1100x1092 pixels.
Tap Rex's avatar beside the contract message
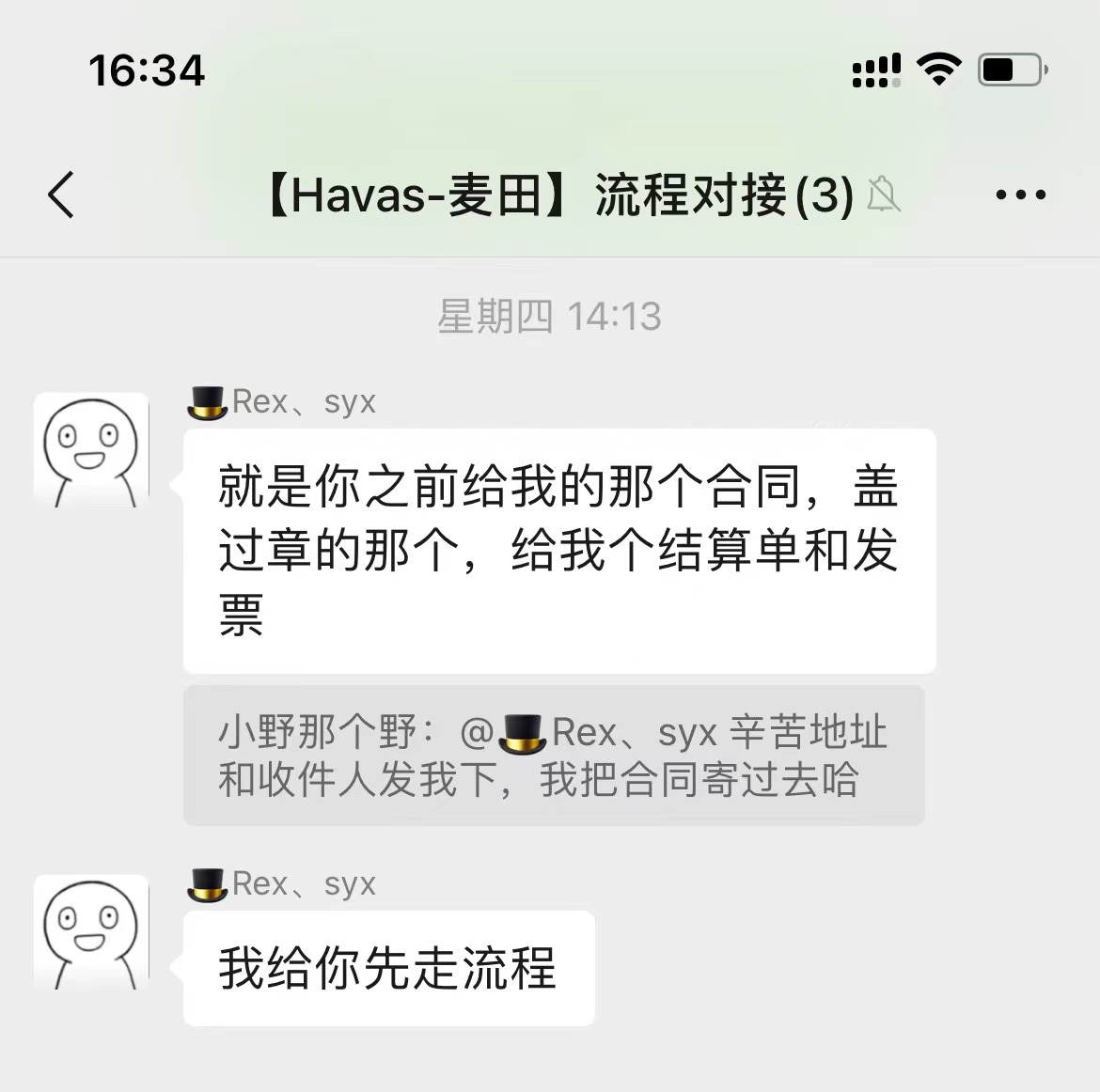pyautogui.click(x=91, y=450)
